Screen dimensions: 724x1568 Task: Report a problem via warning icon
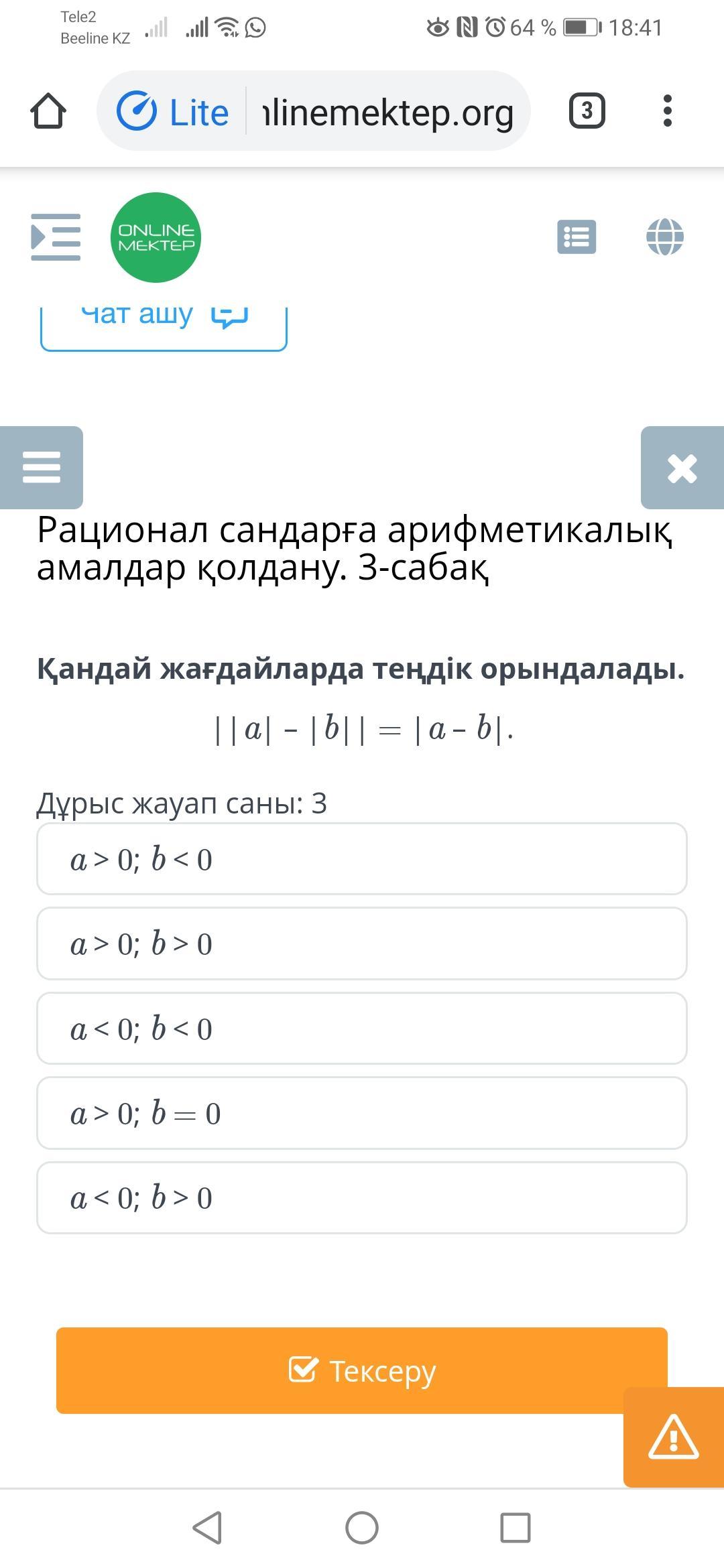pos(673,1437)
